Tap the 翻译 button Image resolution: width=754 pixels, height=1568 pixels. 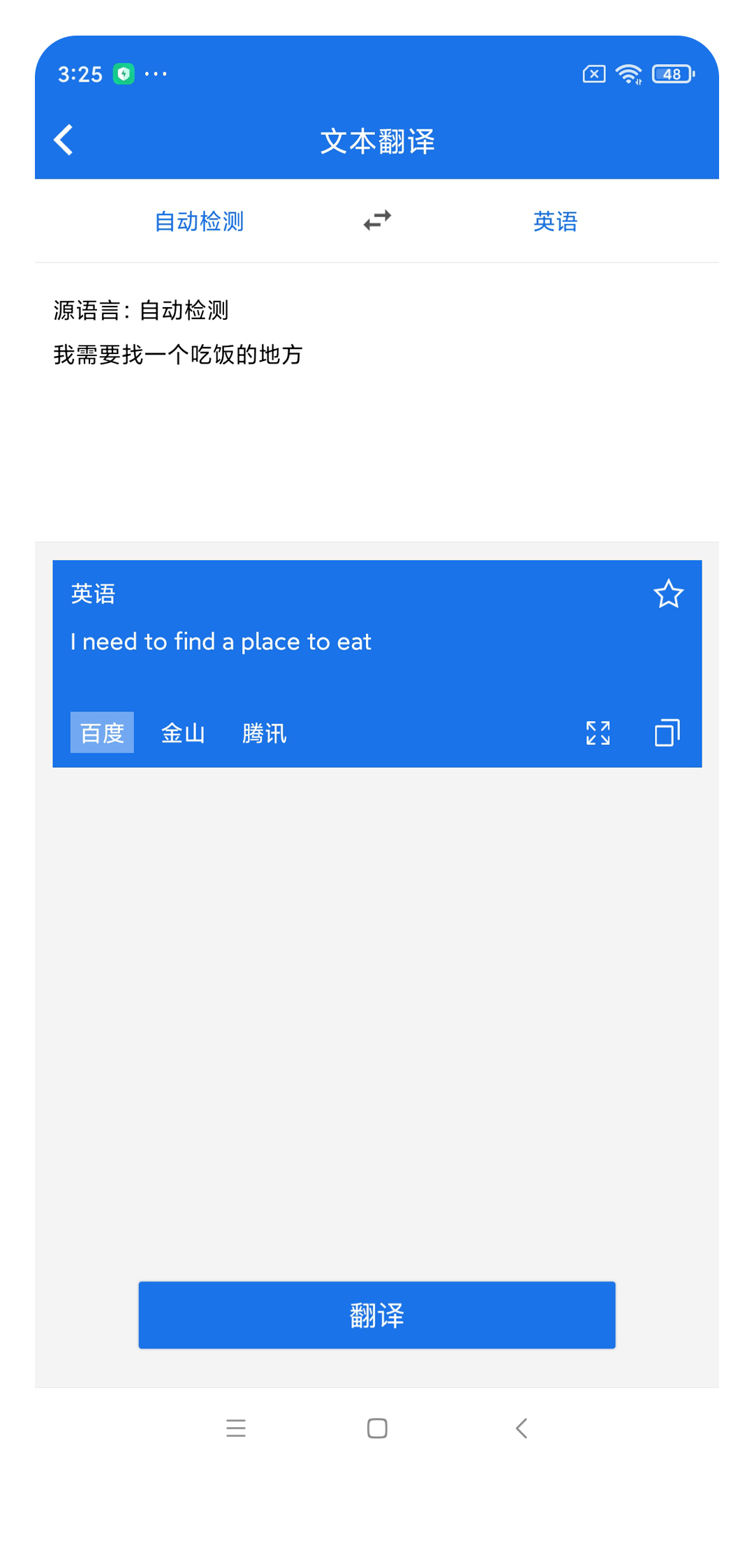[377, 1315]
